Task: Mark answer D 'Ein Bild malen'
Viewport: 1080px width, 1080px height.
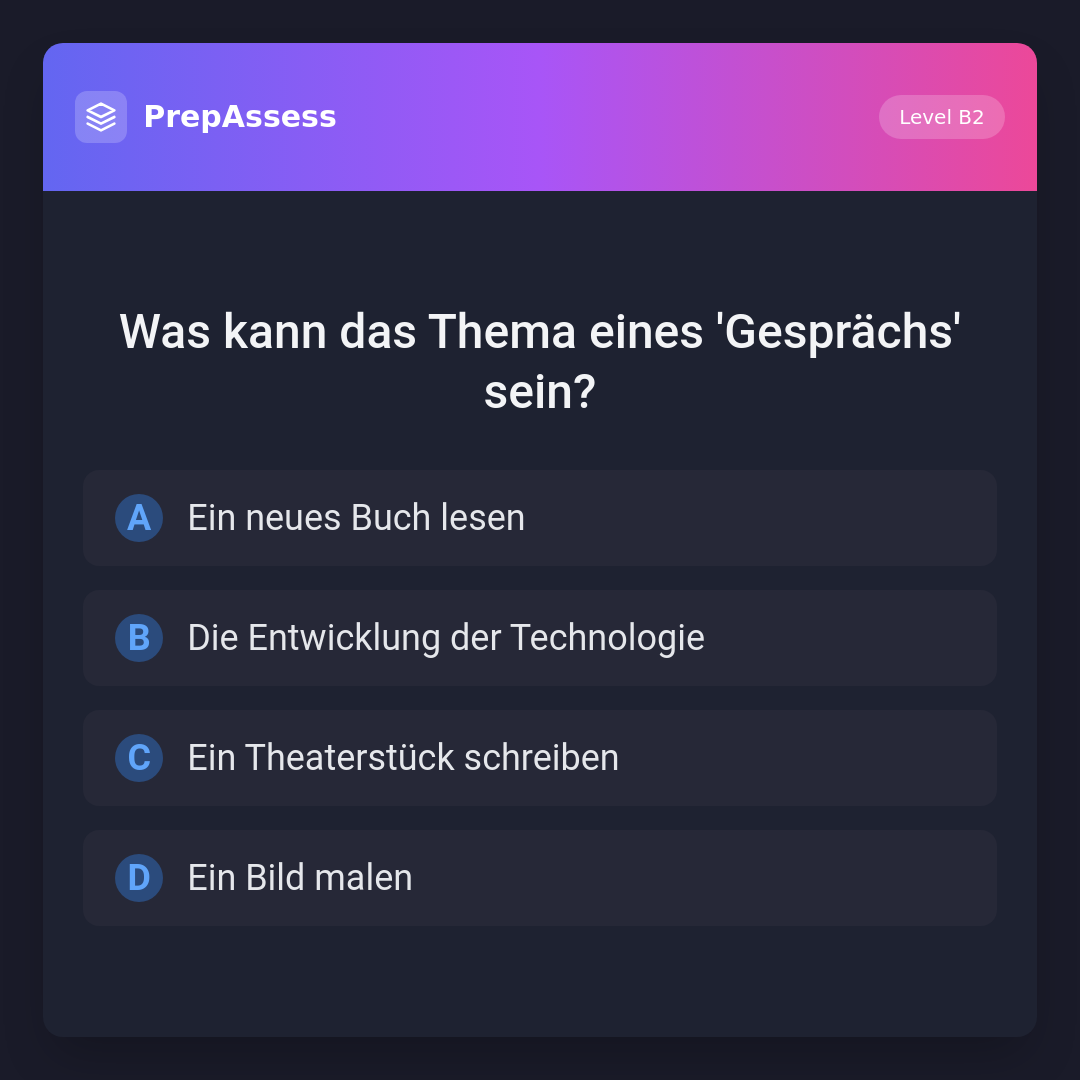Action: pyautogui.click(x=539, y=878)
